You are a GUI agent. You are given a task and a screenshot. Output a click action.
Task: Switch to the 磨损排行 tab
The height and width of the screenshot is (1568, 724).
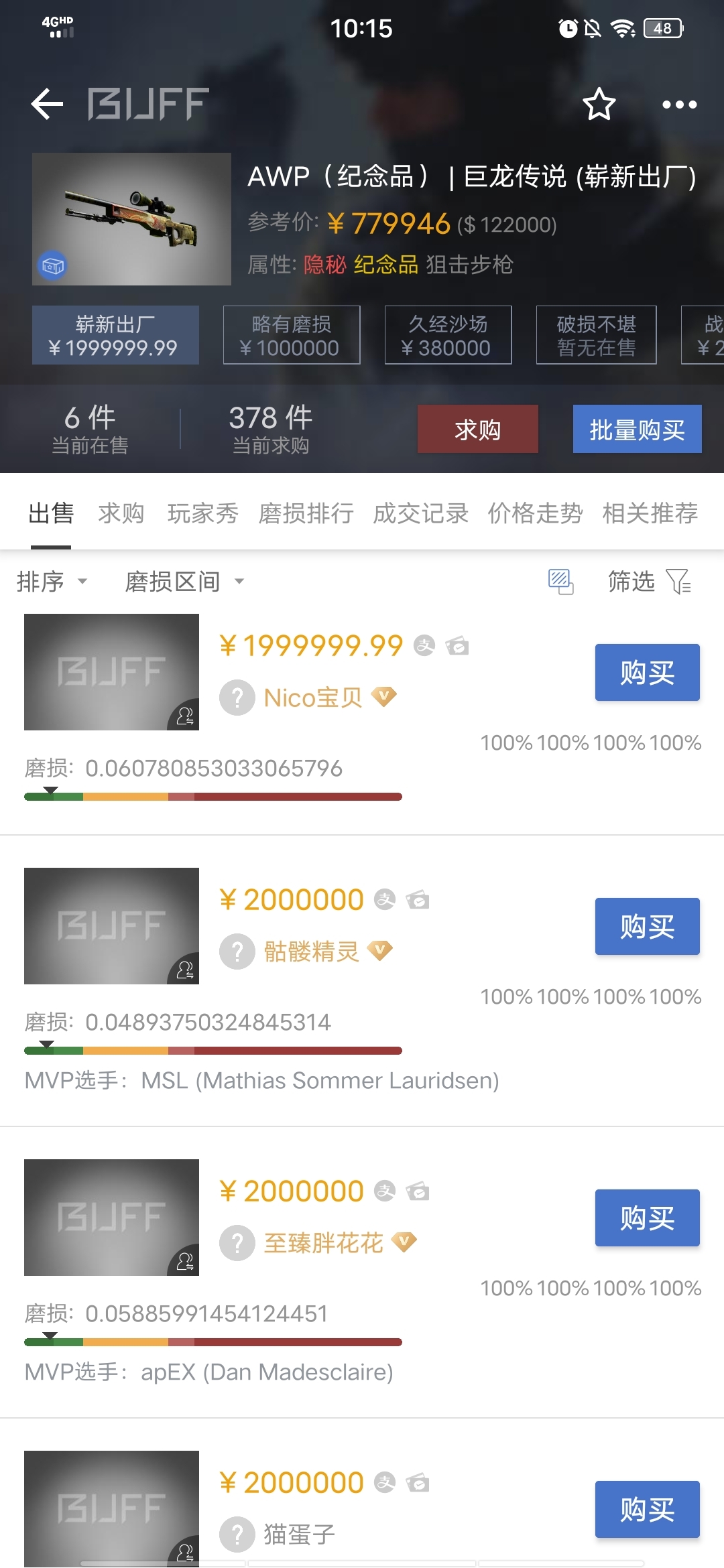306,513
